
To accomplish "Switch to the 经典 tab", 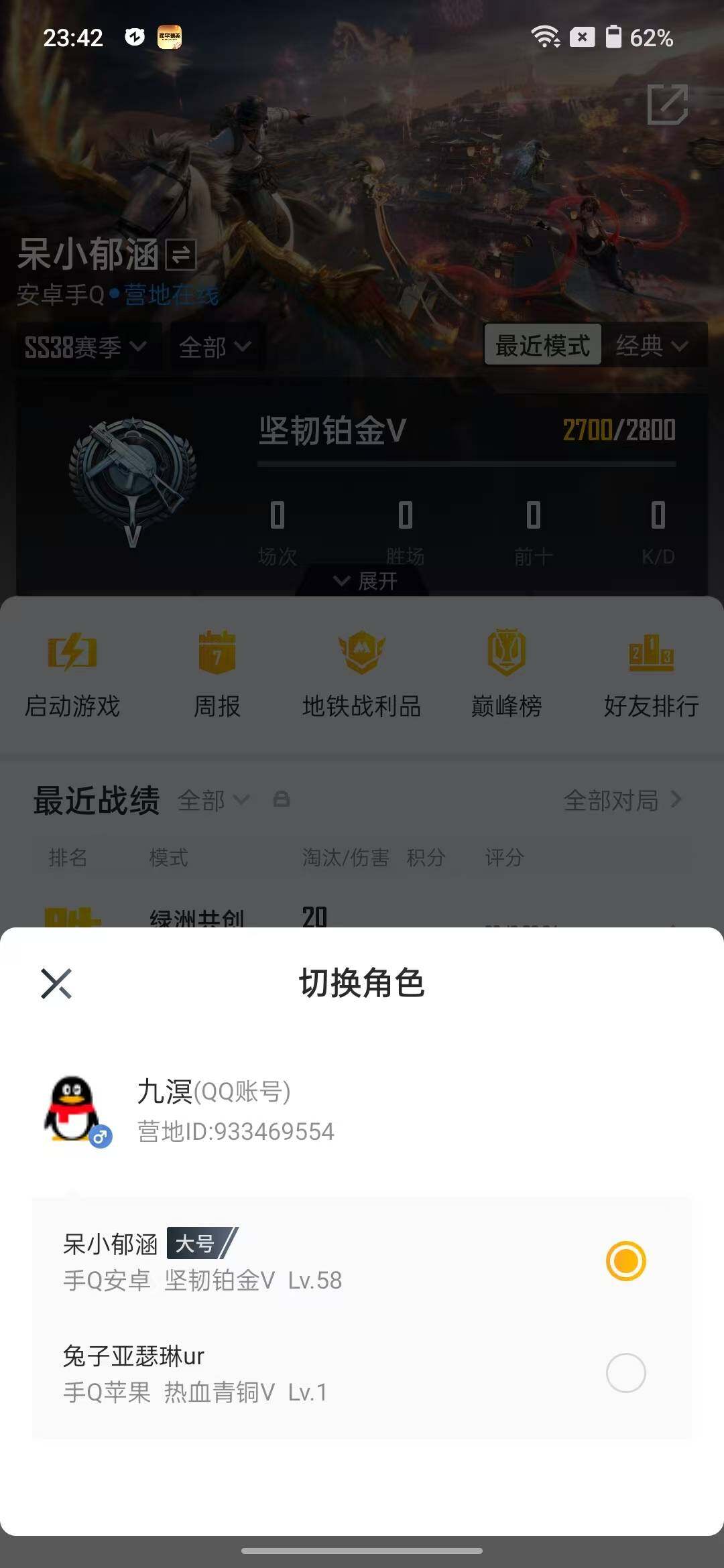I will click(x=647, y=346).
